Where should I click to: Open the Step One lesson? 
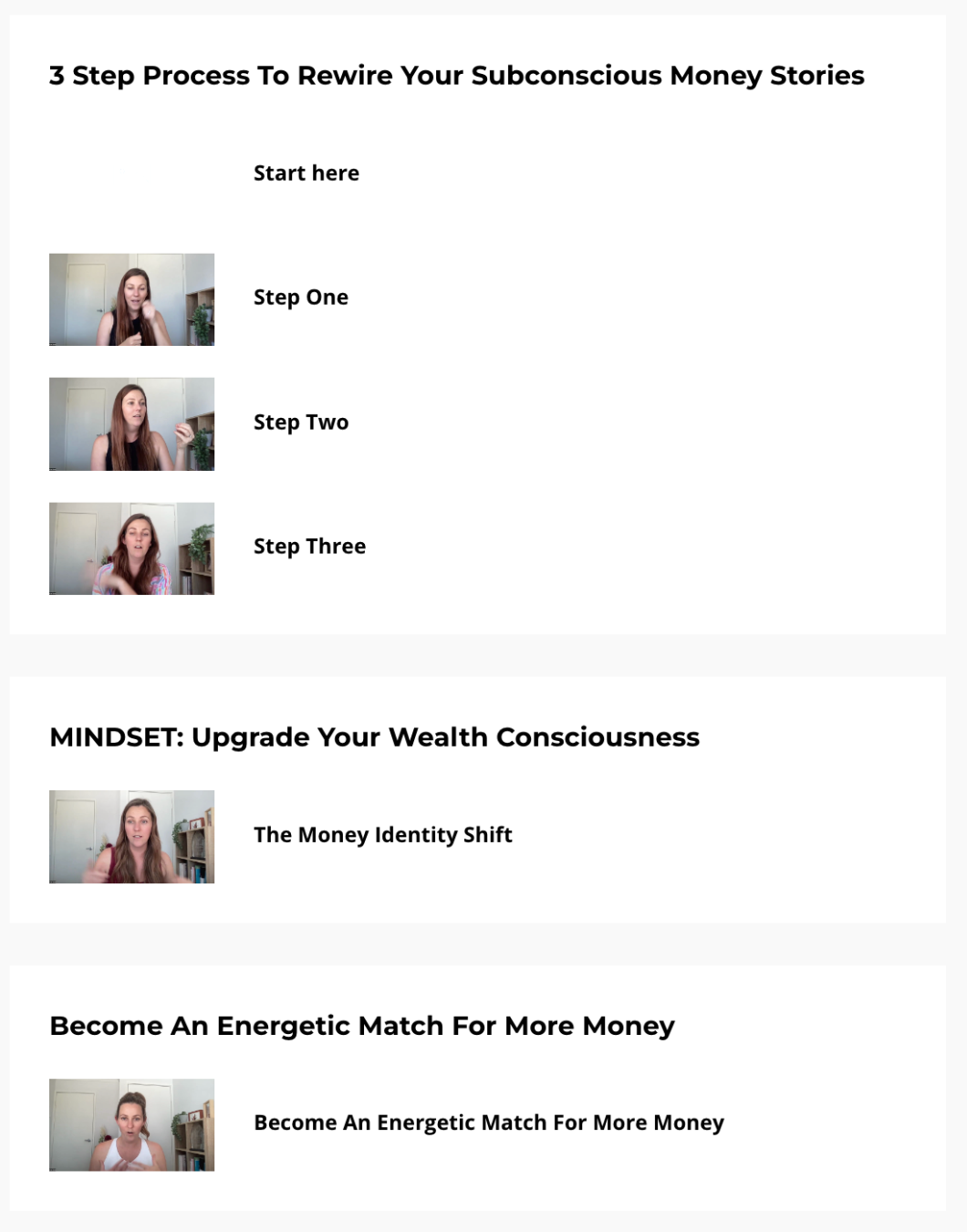pos(300,298)
